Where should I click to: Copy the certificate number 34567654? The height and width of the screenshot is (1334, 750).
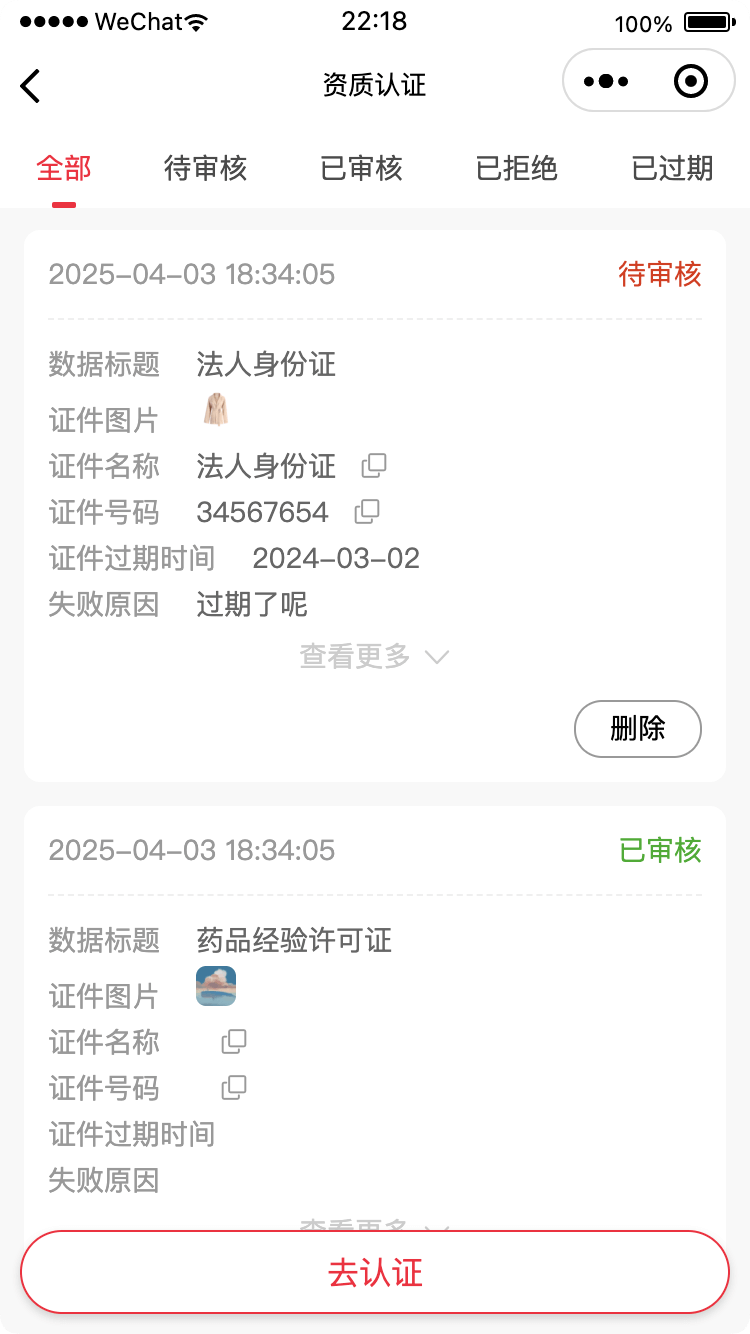point(368,511)
